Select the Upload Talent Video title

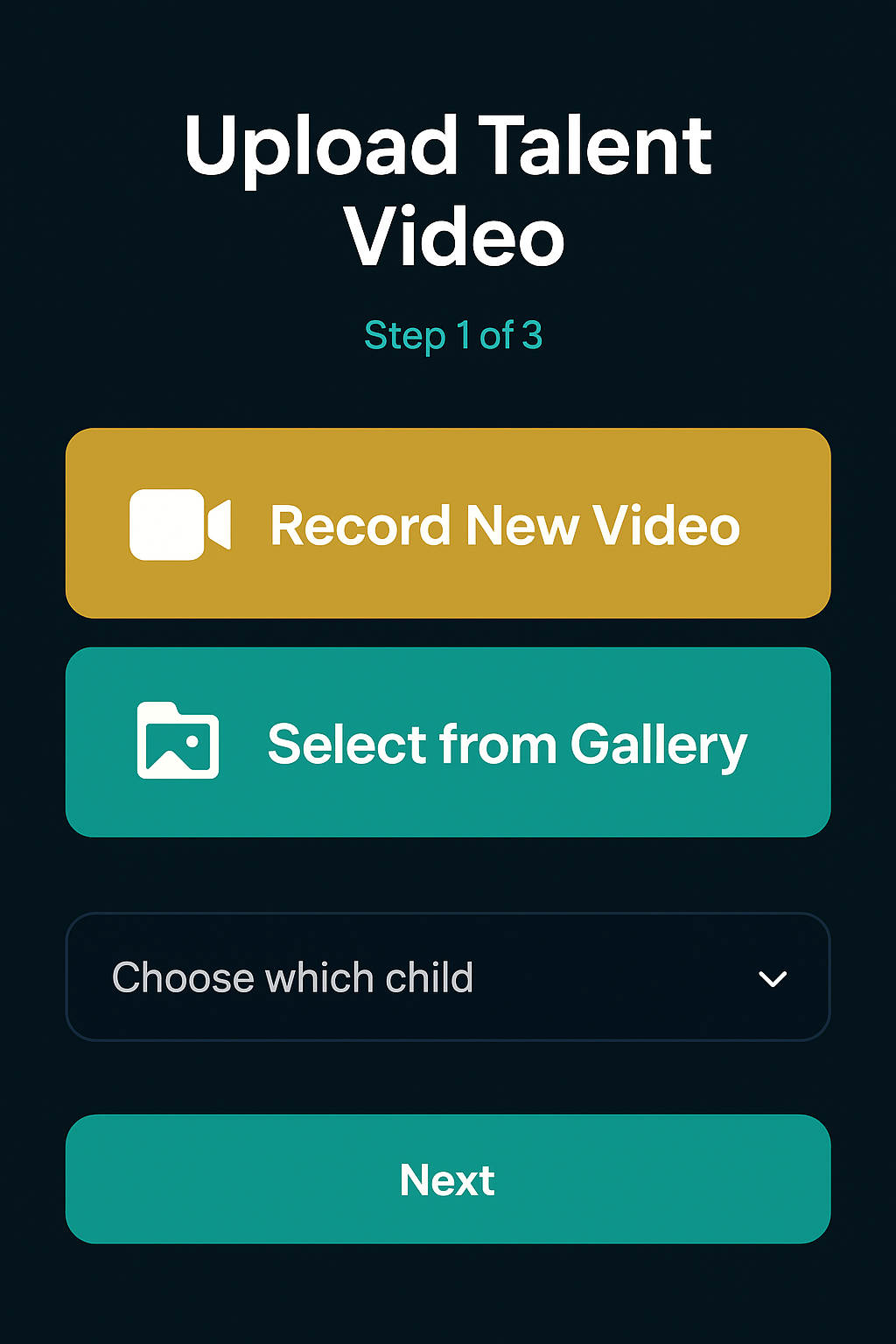tap(448, 190)
